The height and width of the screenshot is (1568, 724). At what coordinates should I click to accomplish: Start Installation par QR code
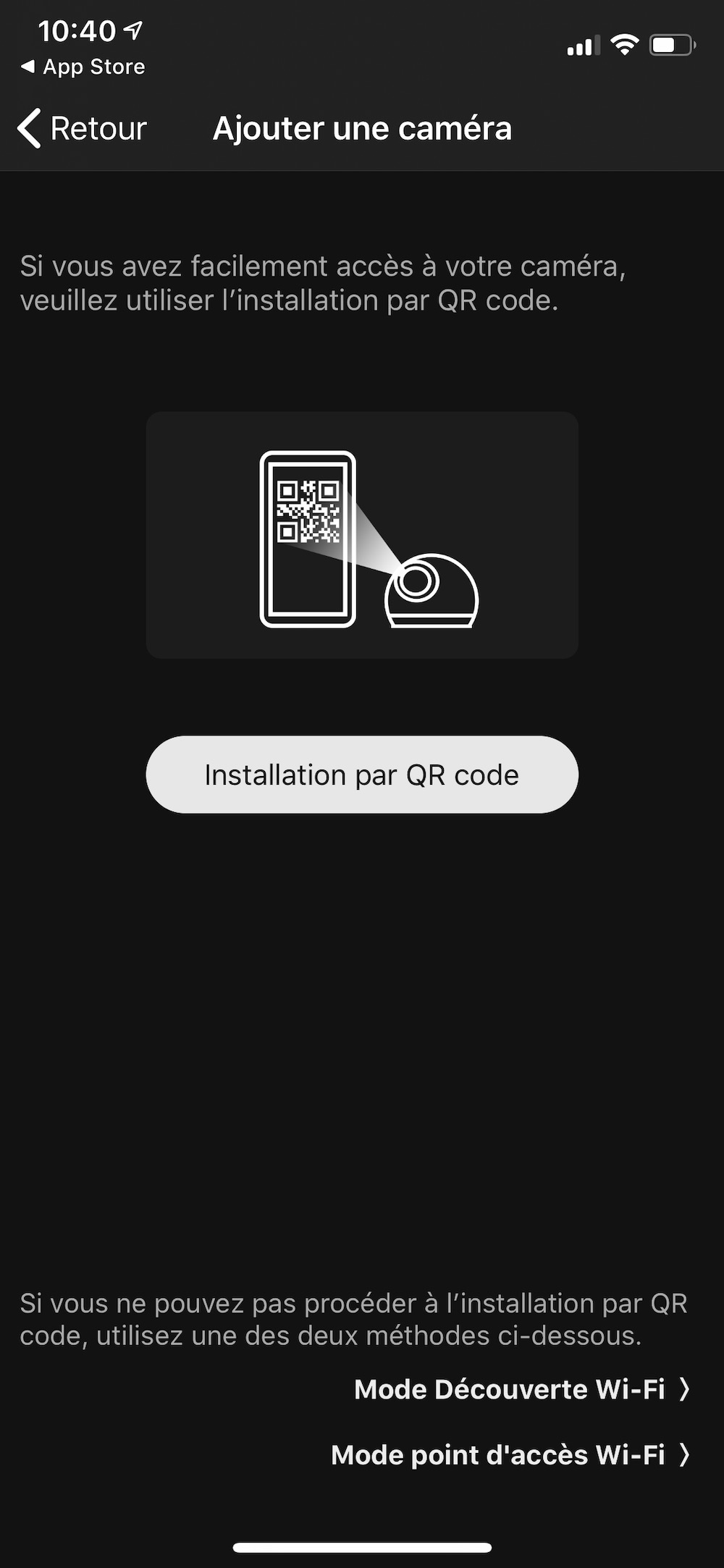(362, 775)
